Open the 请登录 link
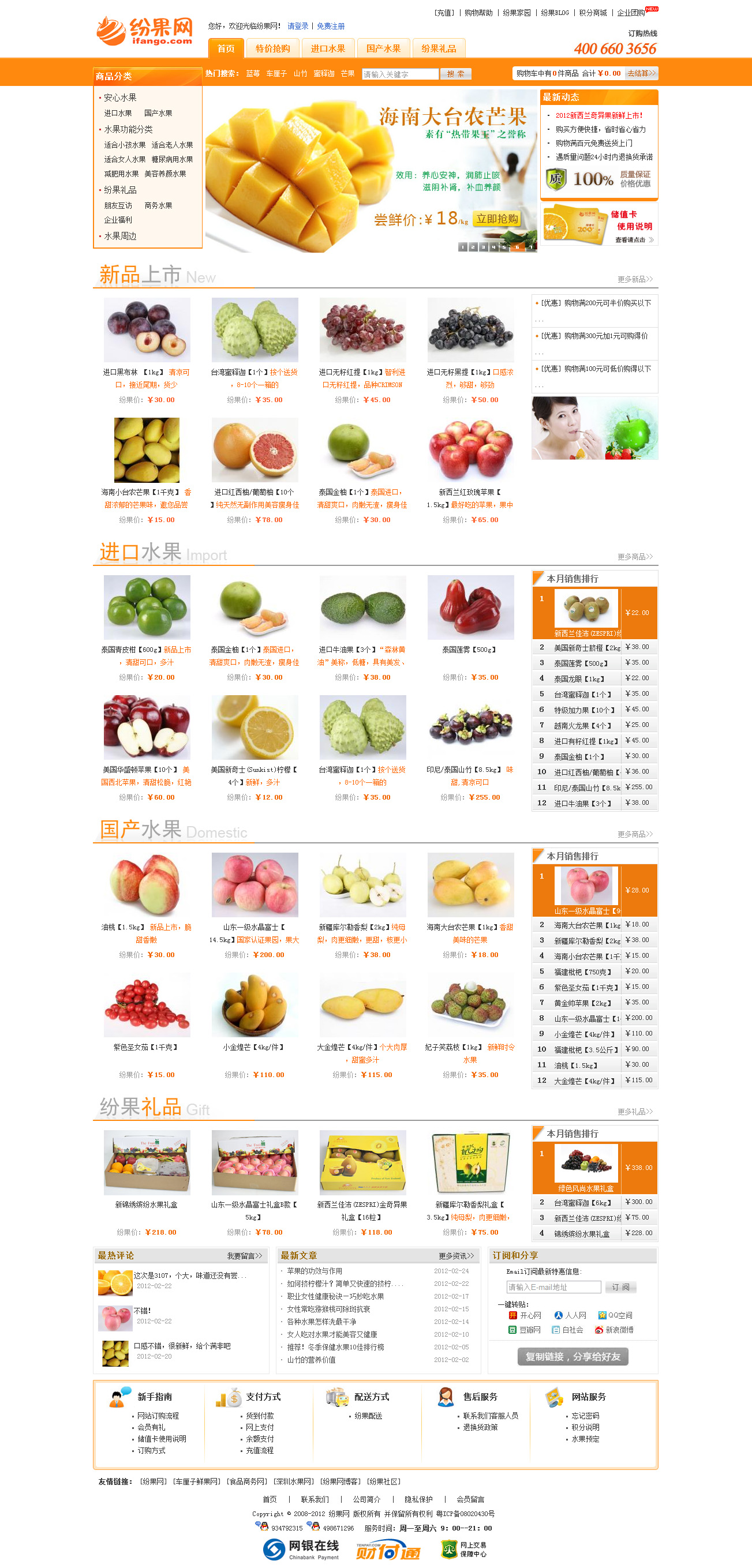The image size is (752, 1568). [x=298, y=26]
